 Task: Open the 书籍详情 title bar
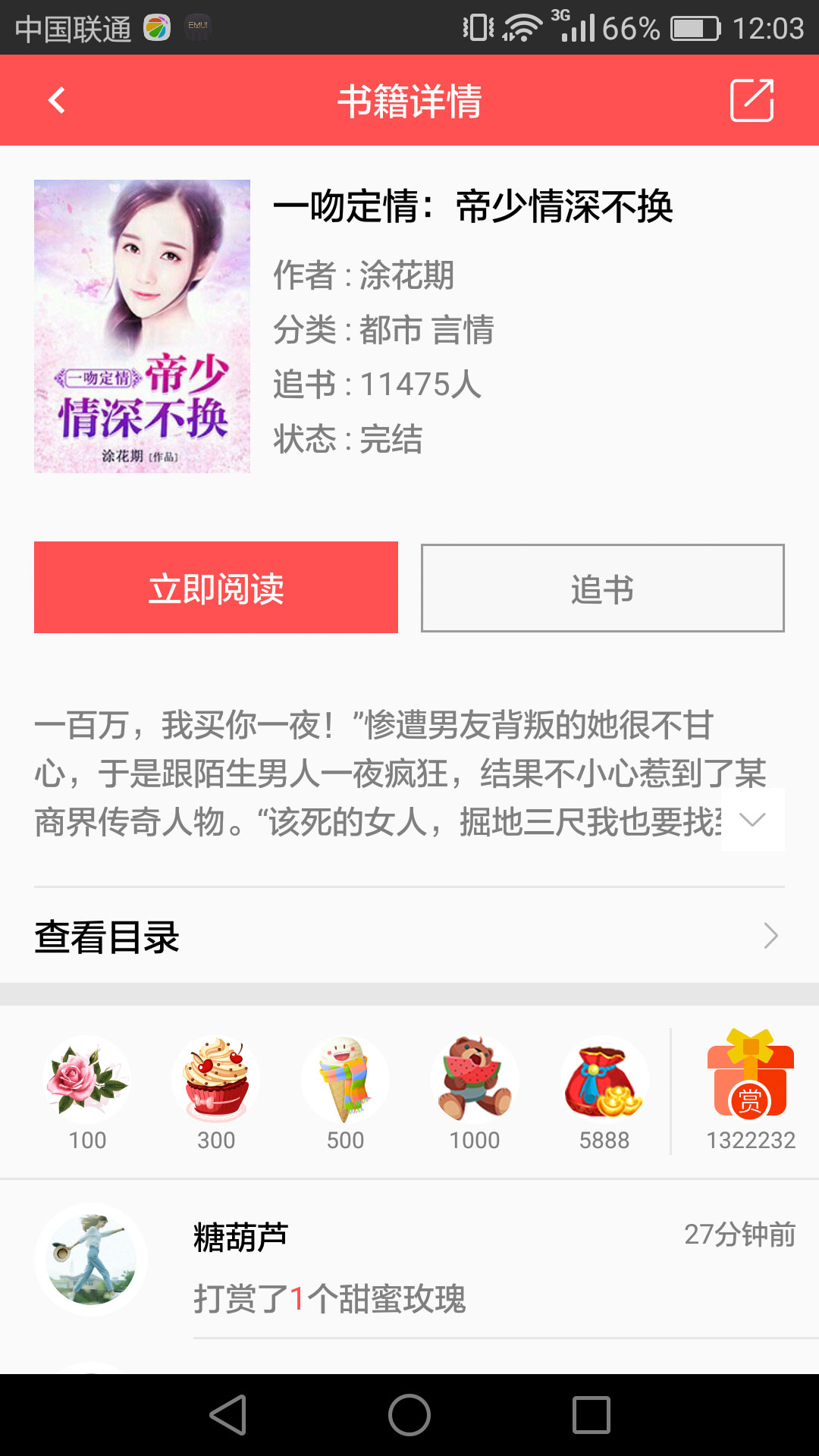[409, 101]
